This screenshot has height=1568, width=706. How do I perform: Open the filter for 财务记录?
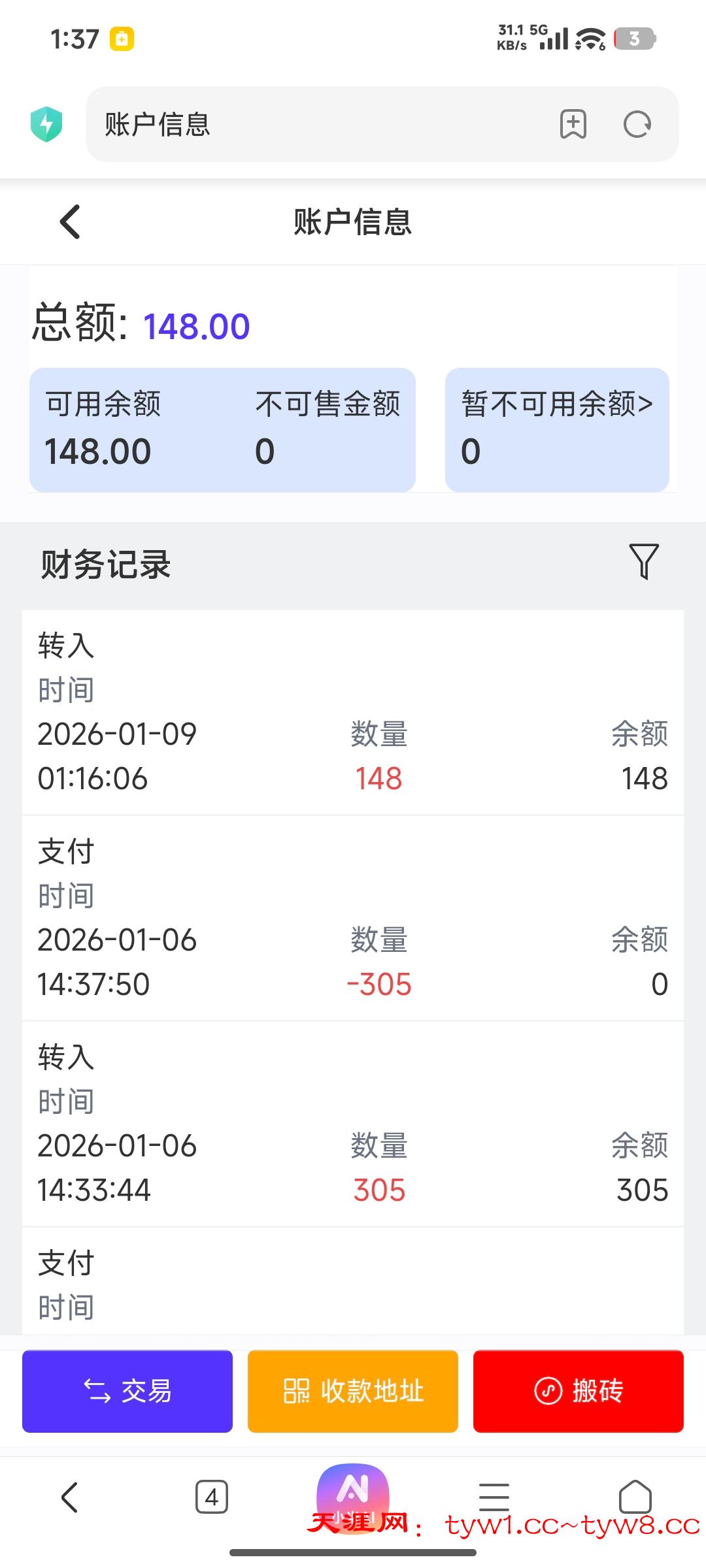643,562
